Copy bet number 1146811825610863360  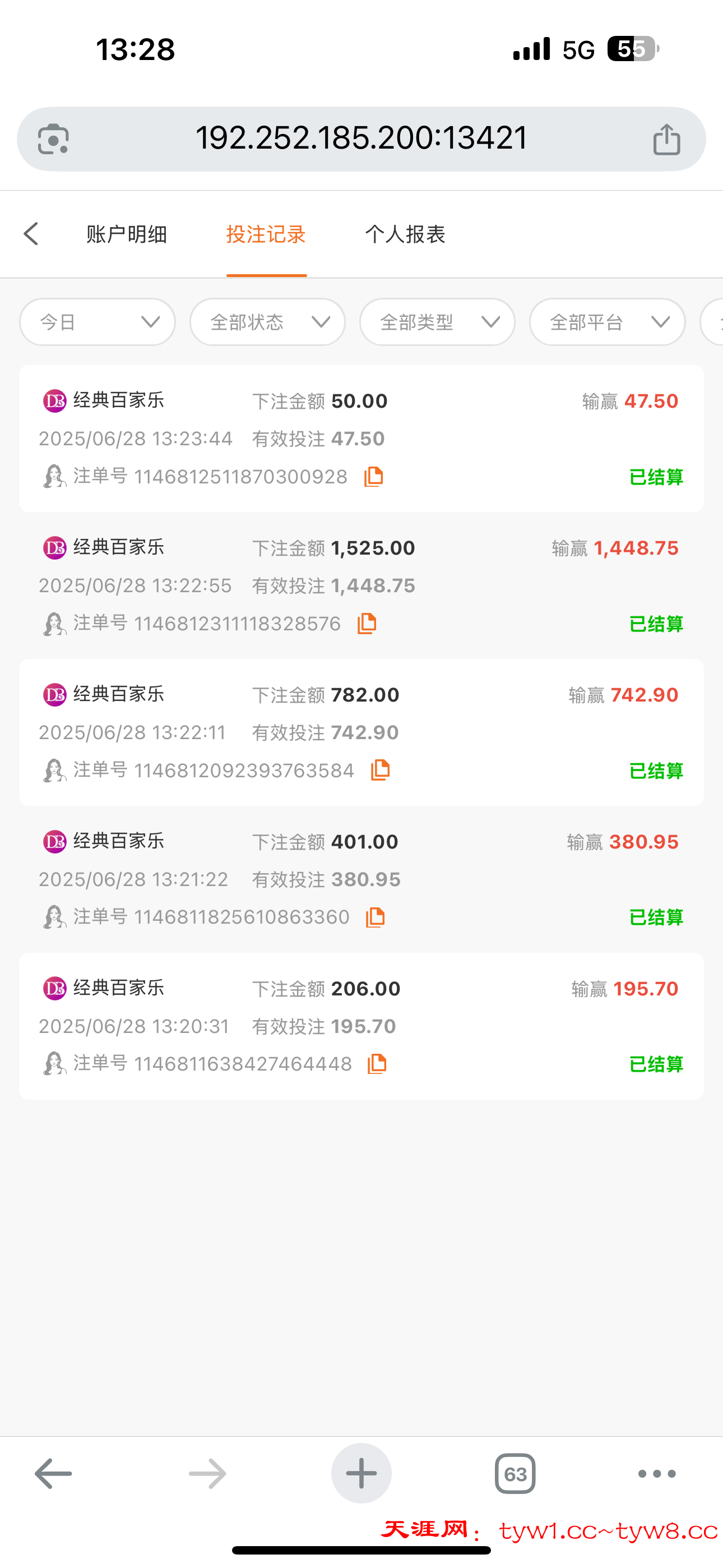[376, 917]
